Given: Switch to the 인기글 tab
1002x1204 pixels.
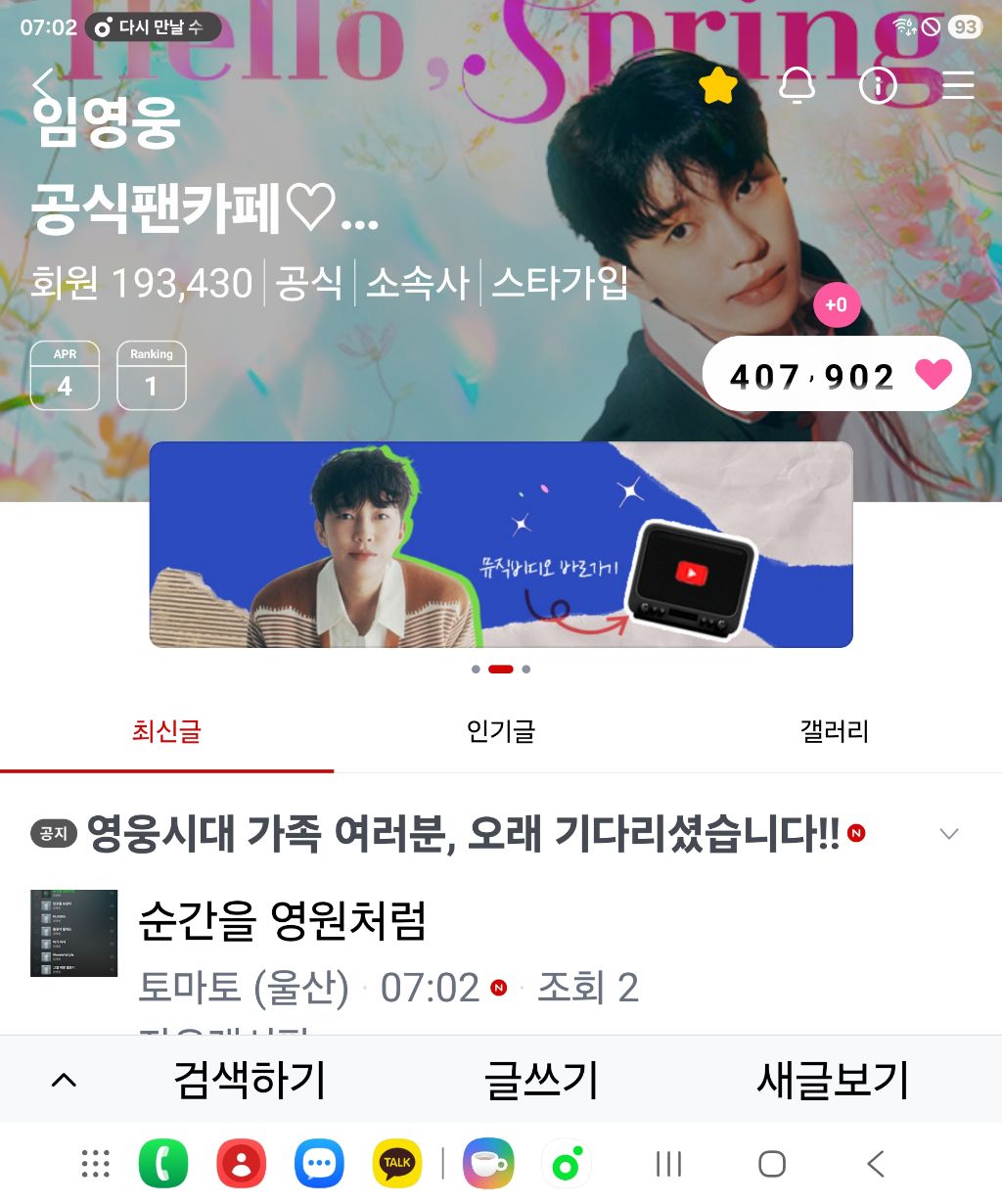Looking at the screenshot, I should [501, 731].
